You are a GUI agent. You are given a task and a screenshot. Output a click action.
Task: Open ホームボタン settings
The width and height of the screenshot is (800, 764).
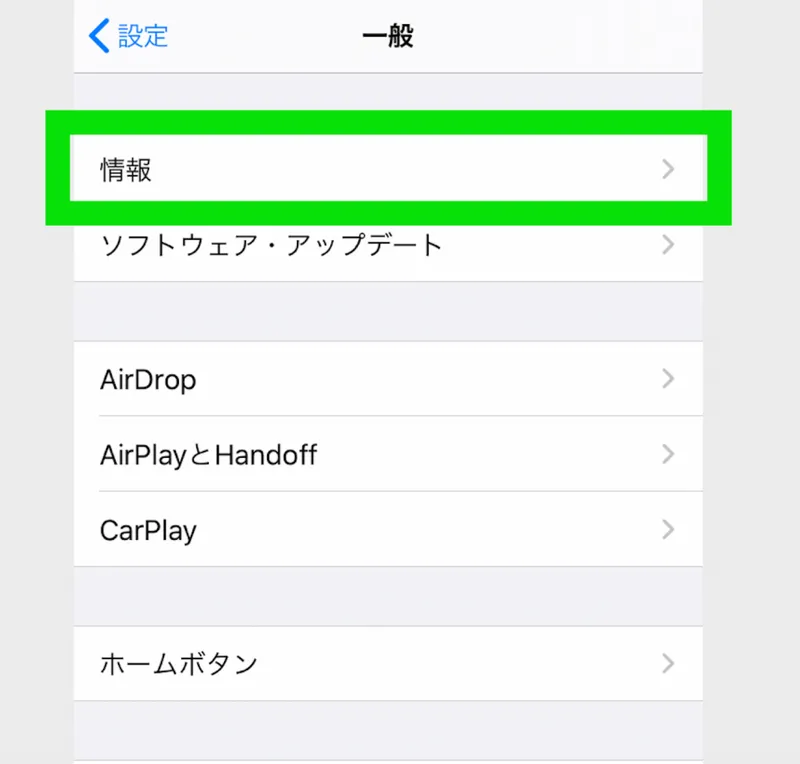coord(388,663)
